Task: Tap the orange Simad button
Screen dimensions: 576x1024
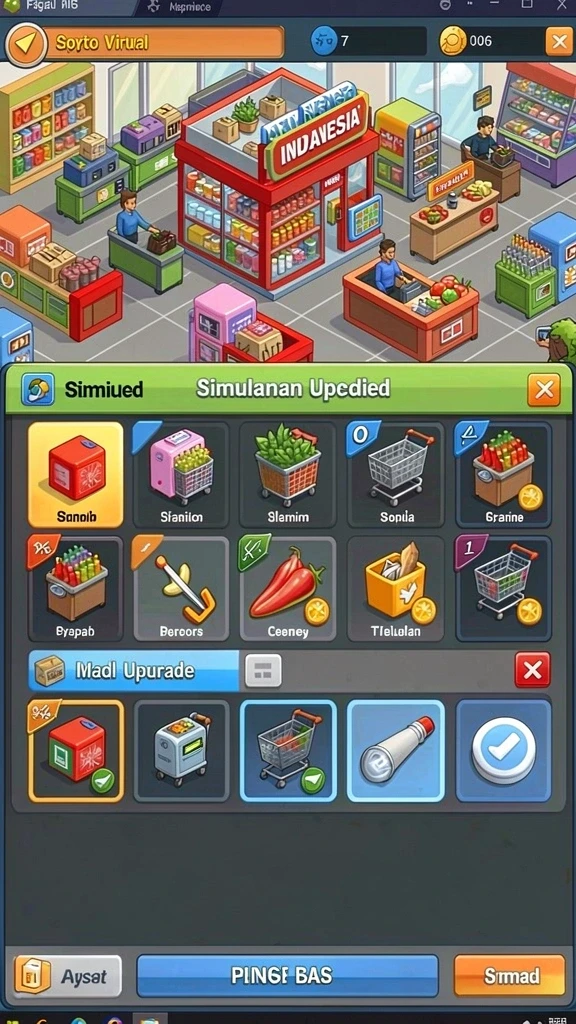Action: [509, 976]
